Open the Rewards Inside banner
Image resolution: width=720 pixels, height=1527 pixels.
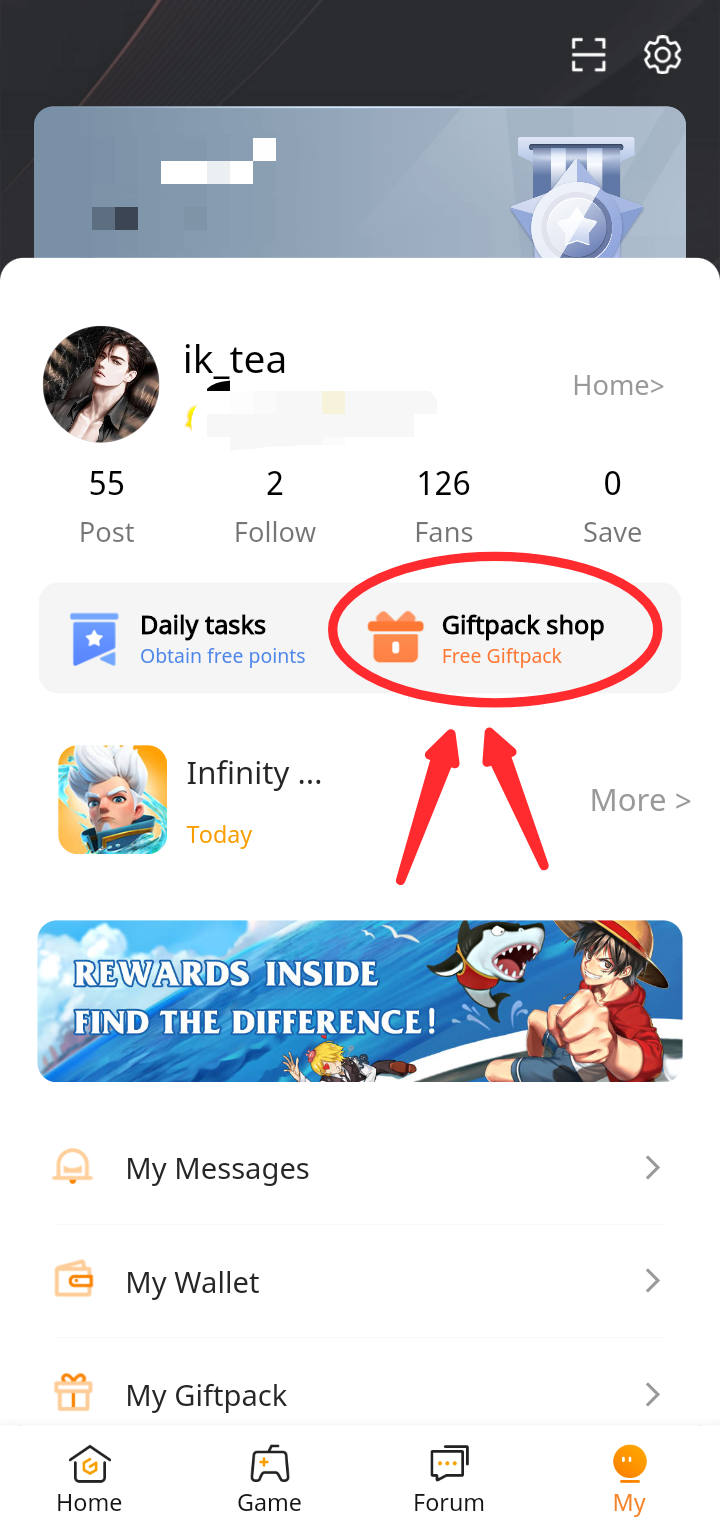[360, 1001]
